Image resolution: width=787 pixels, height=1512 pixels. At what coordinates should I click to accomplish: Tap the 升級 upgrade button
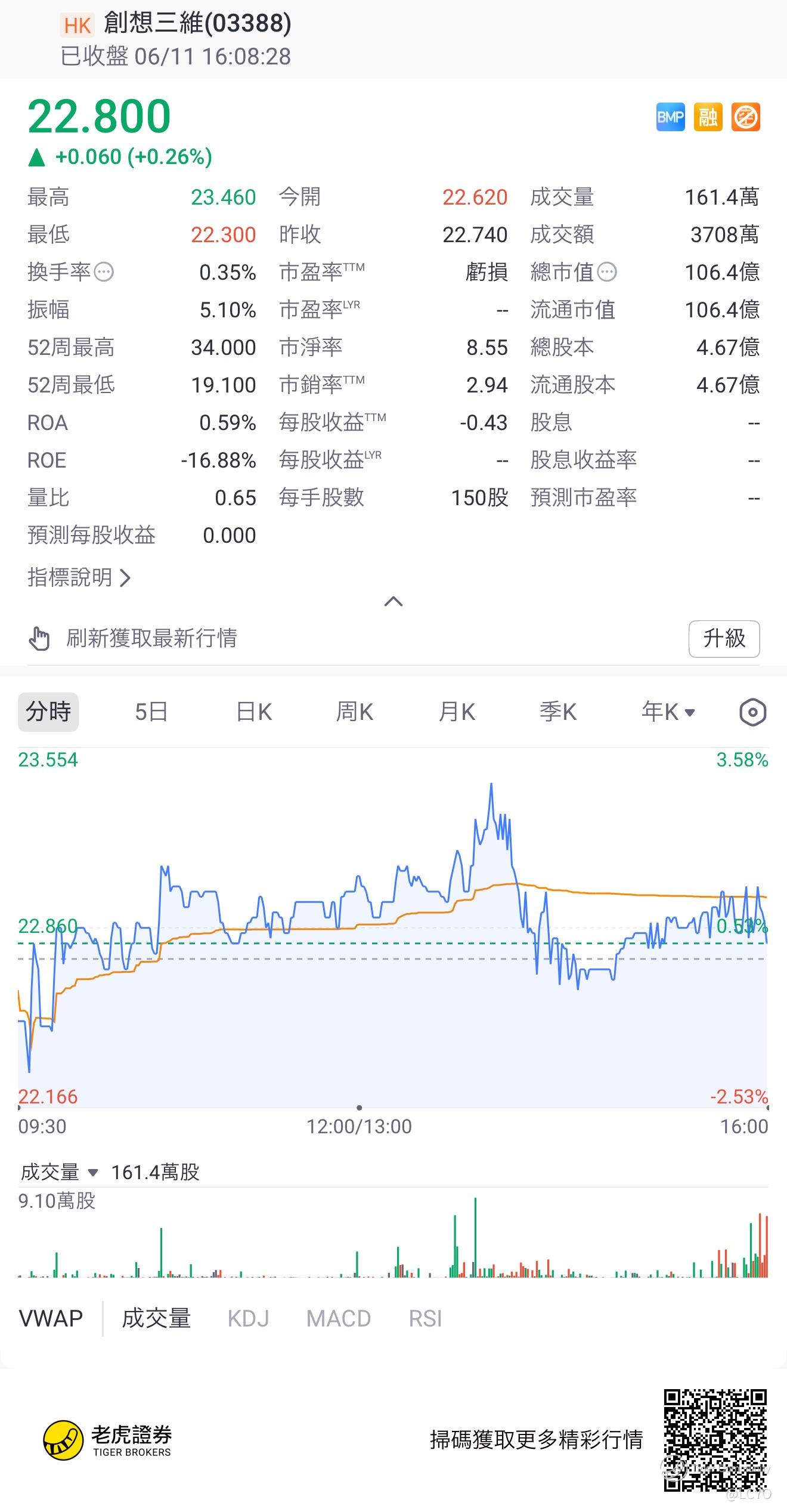click(x=724, y=639)
